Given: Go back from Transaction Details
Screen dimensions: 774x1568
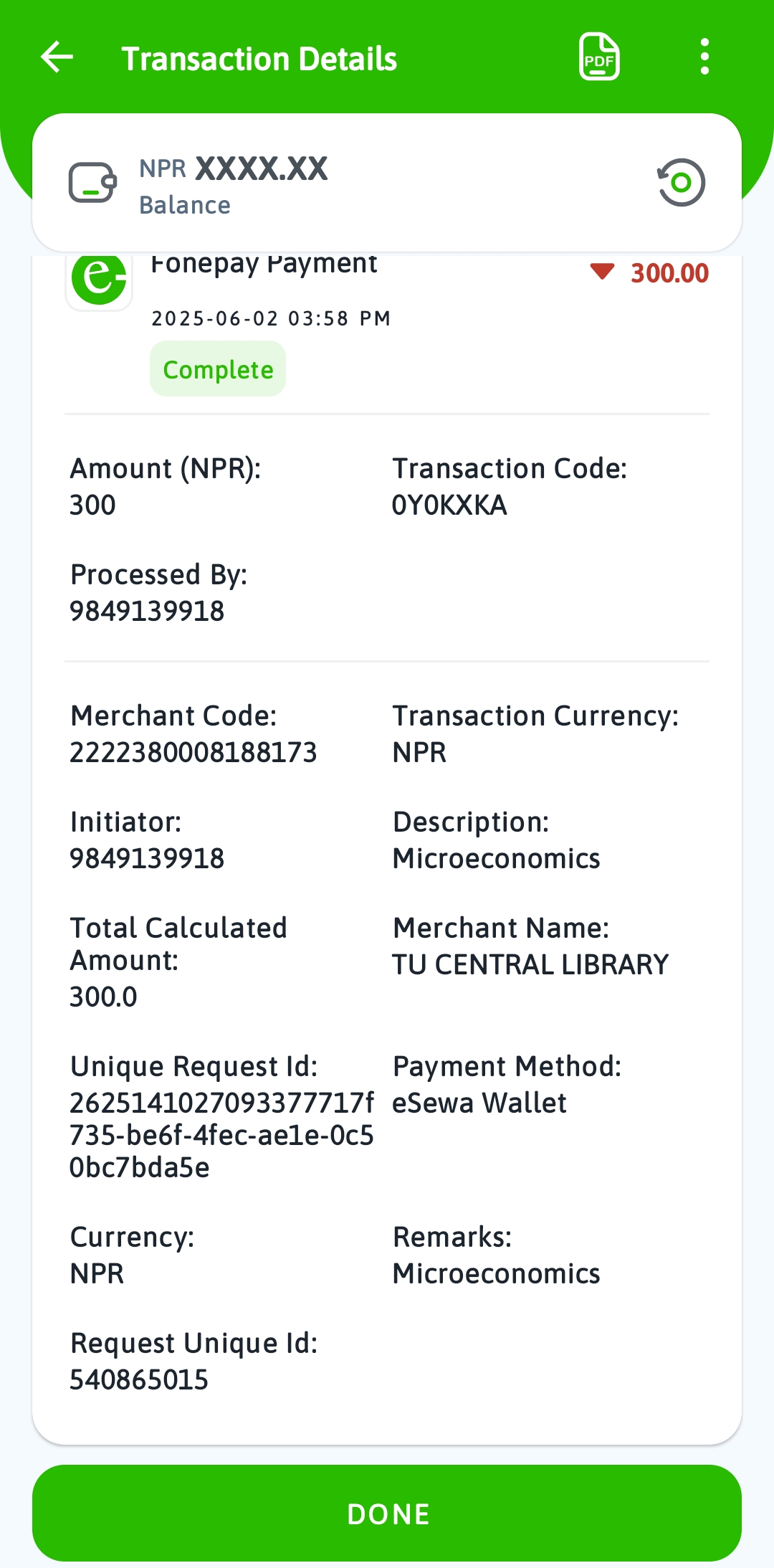Looking at the screenshot, I should tap(57, 57).
